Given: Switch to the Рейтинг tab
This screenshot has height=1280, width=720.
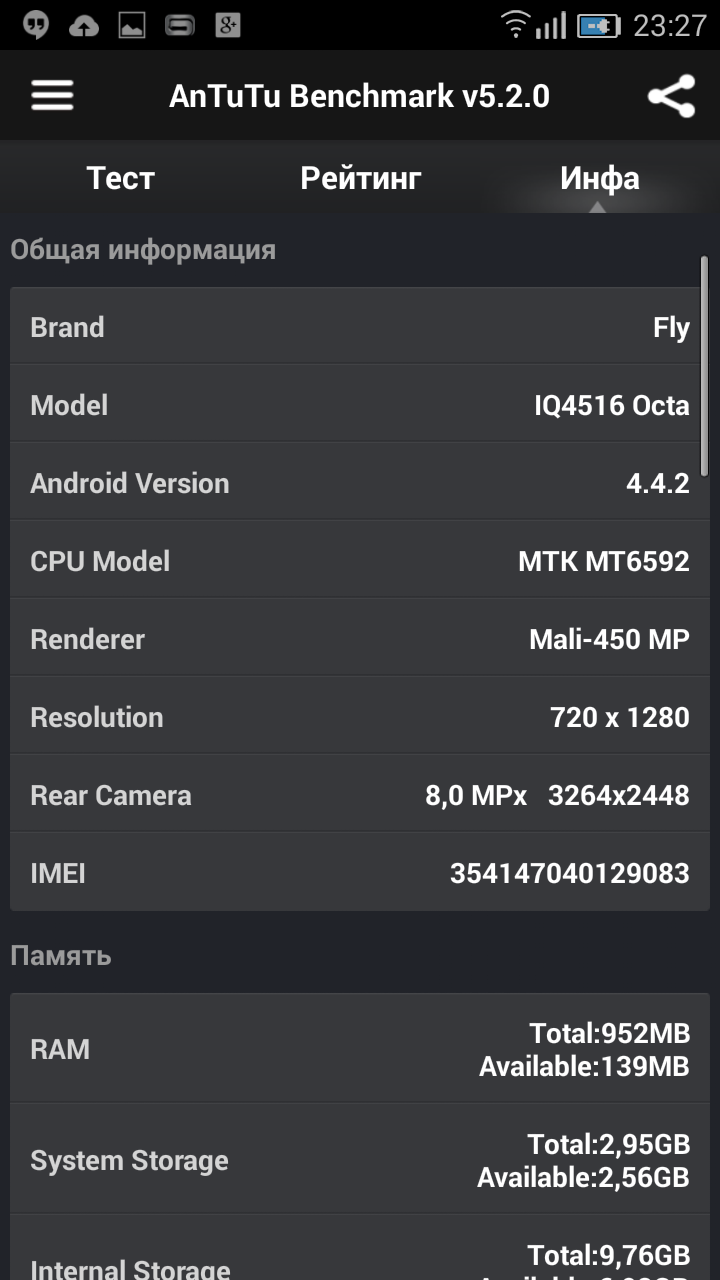Looking at the screenshot, I should (x=360, y=178).
